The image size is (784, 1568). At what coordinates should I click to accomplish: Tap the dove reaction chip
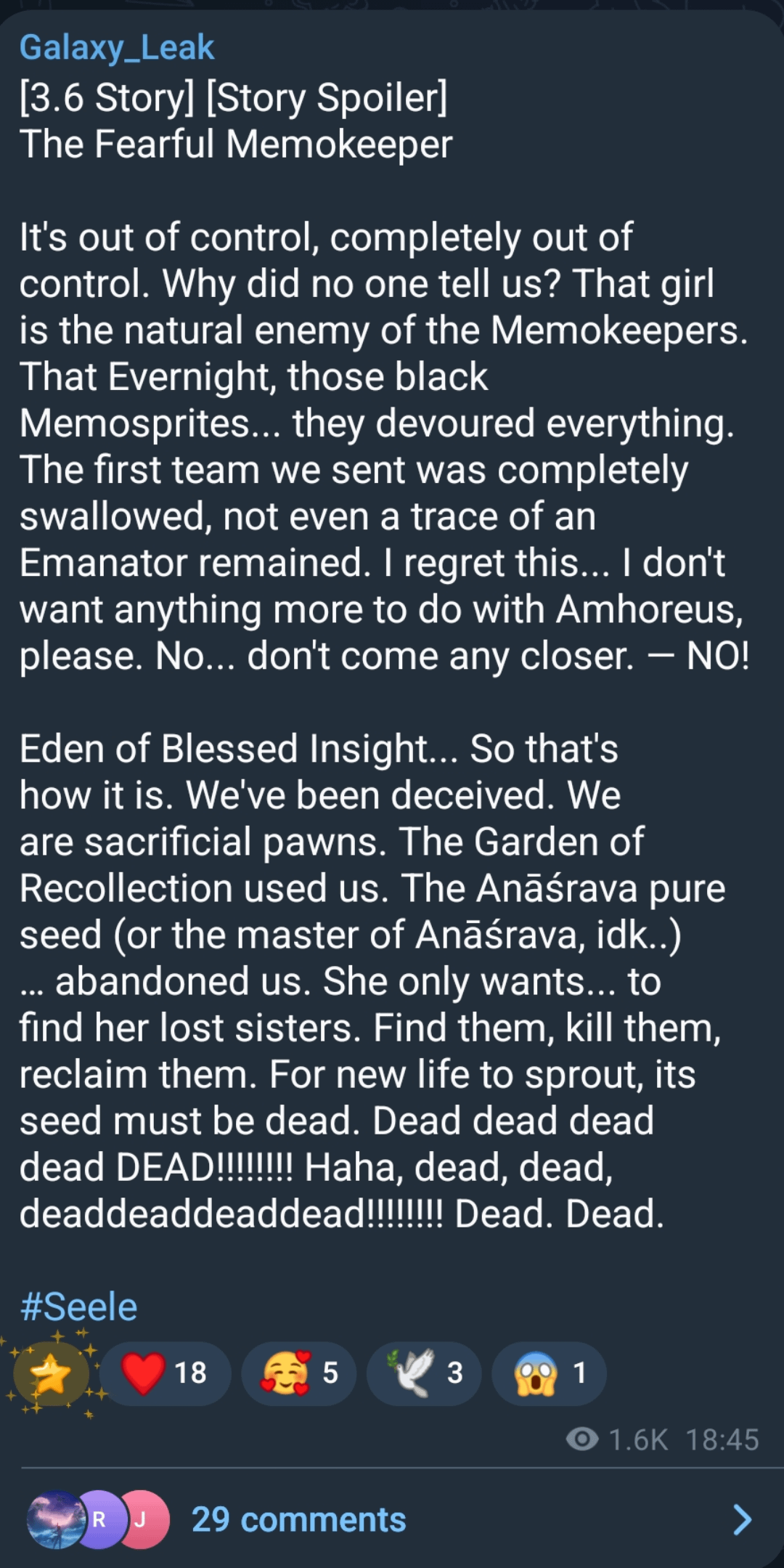pos(424,1374)
